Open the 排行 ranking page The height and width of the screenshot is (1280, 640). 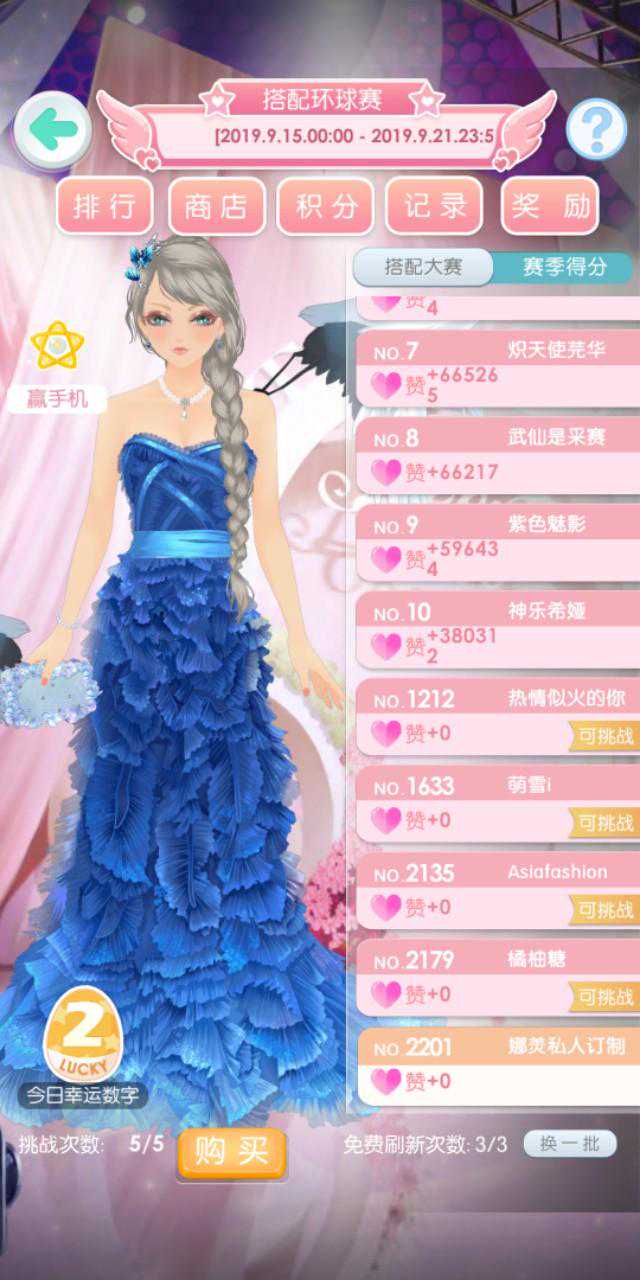pyautogui.click(x=105, y=206)
